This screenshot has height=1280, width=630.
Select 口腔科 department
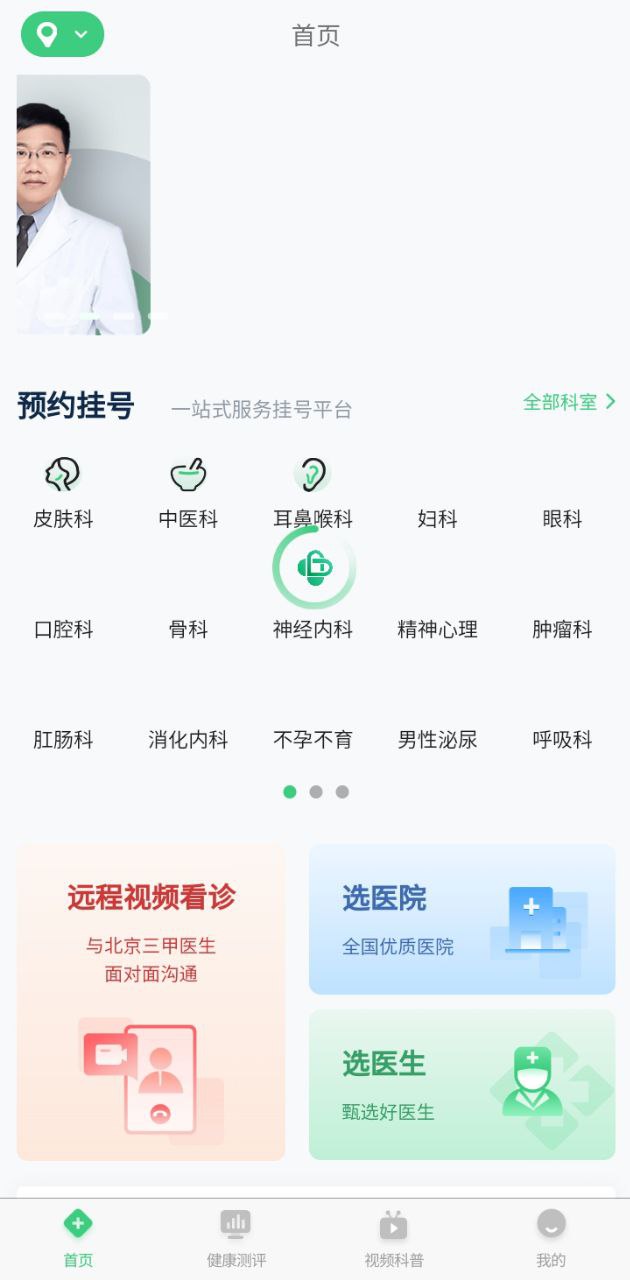(63, 628)
